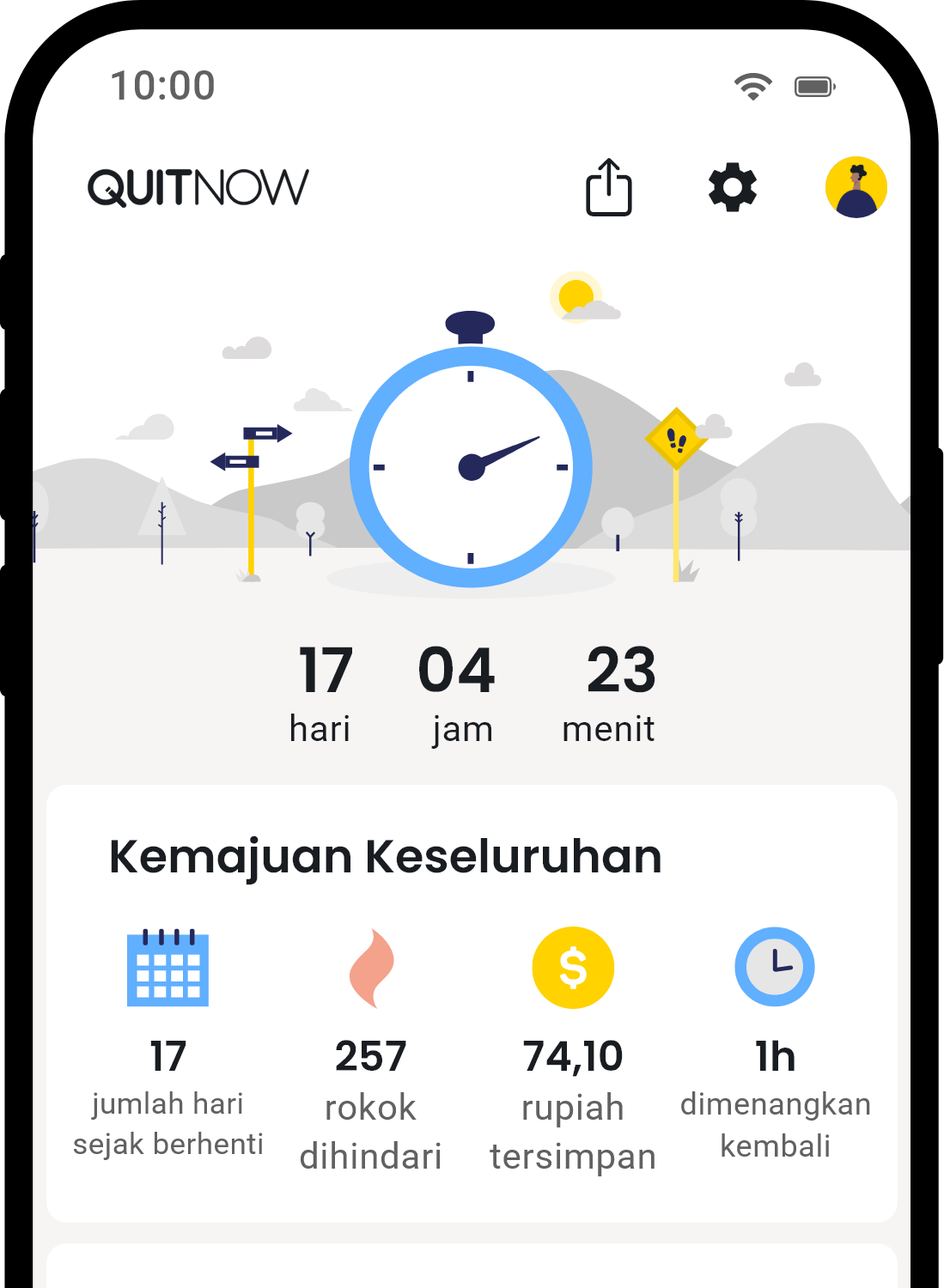Viewport: 944px width, 1288px height.
Task: Click the yellow dollar coin icon
Action: 572,967
